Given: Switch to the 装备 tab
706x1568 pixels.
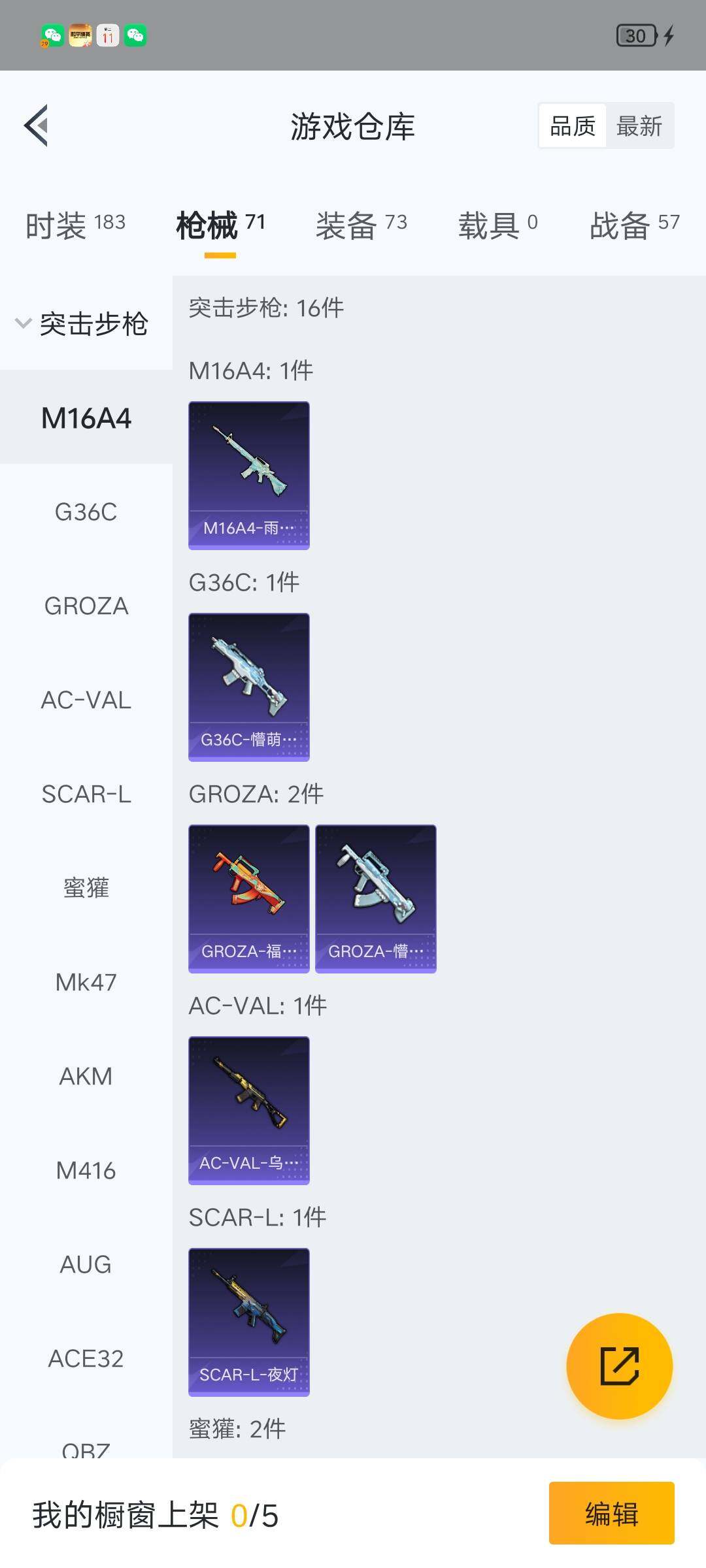Looking at the screenshot, I should point(361,225).
